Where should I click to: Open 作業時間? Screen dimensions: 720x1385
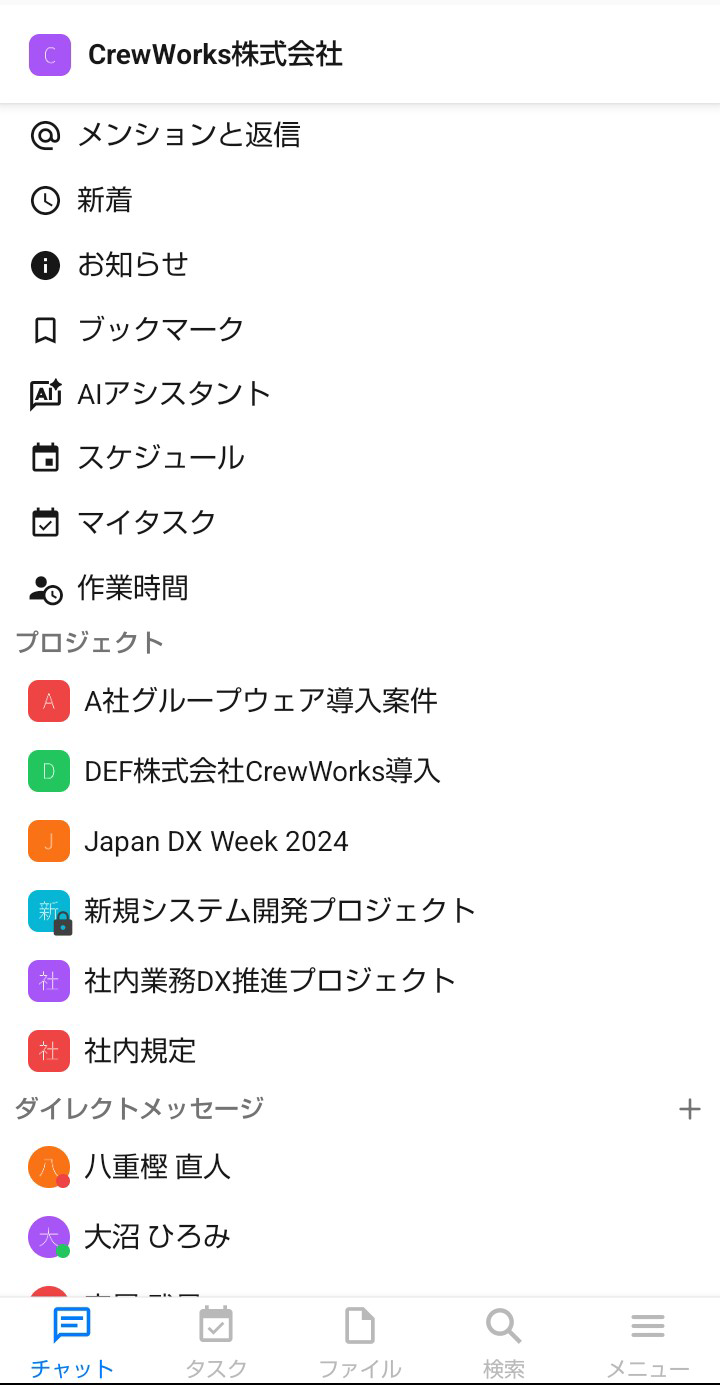132,588
